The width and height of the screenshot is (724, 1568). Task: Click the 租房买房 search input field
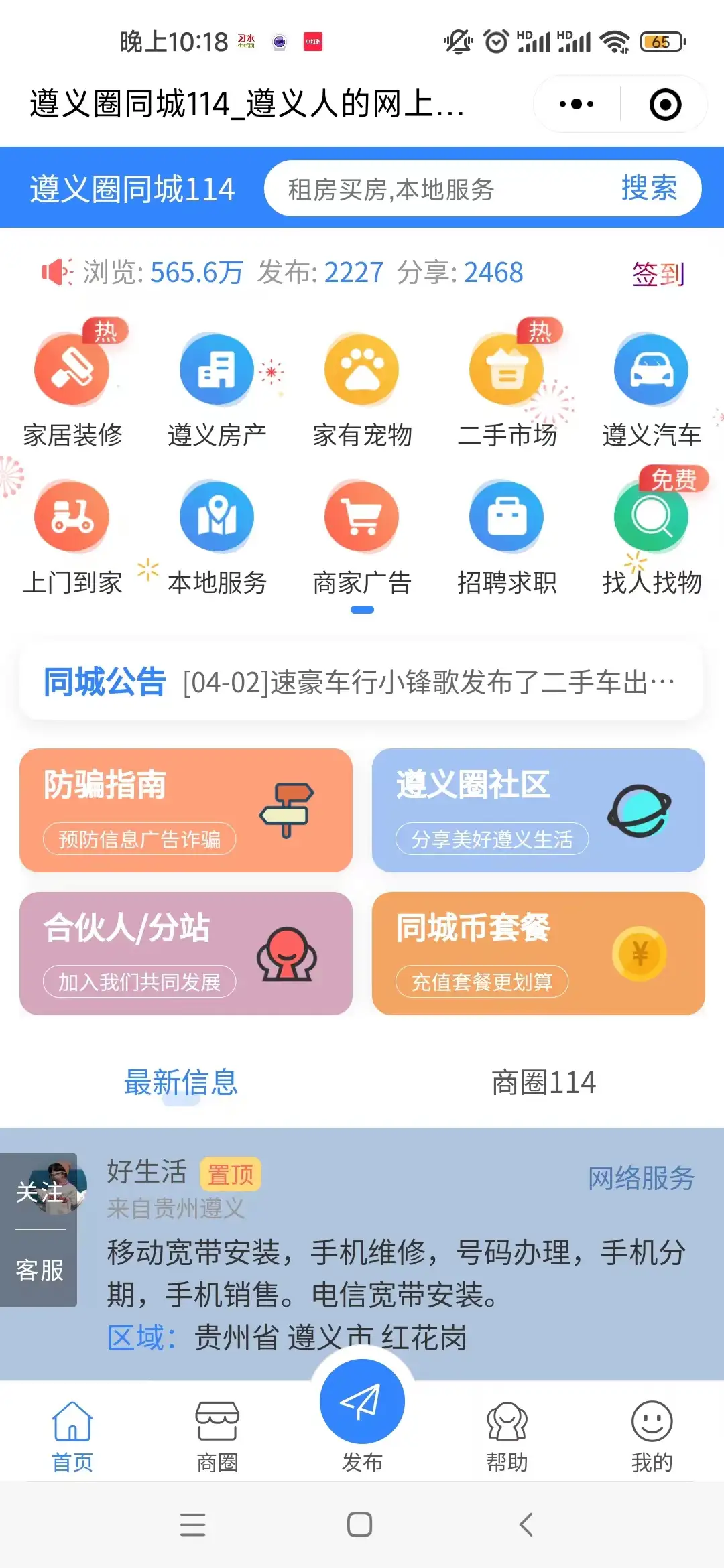click(436, 190)
